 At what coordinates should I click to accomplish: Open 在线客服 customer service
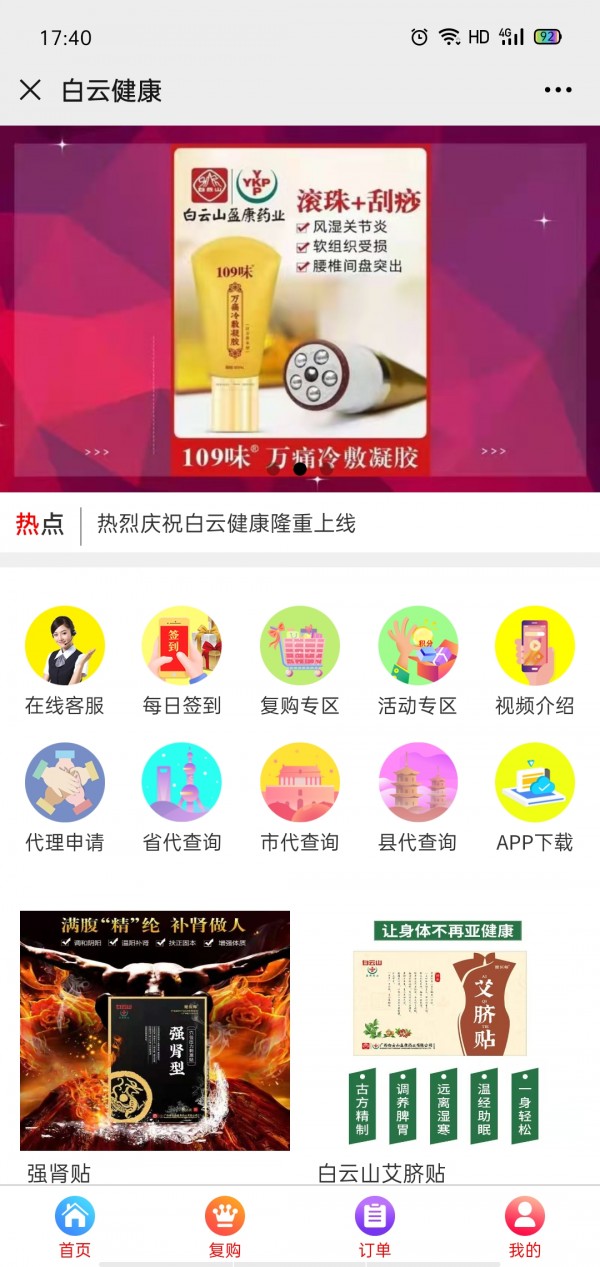coord(65,660)
